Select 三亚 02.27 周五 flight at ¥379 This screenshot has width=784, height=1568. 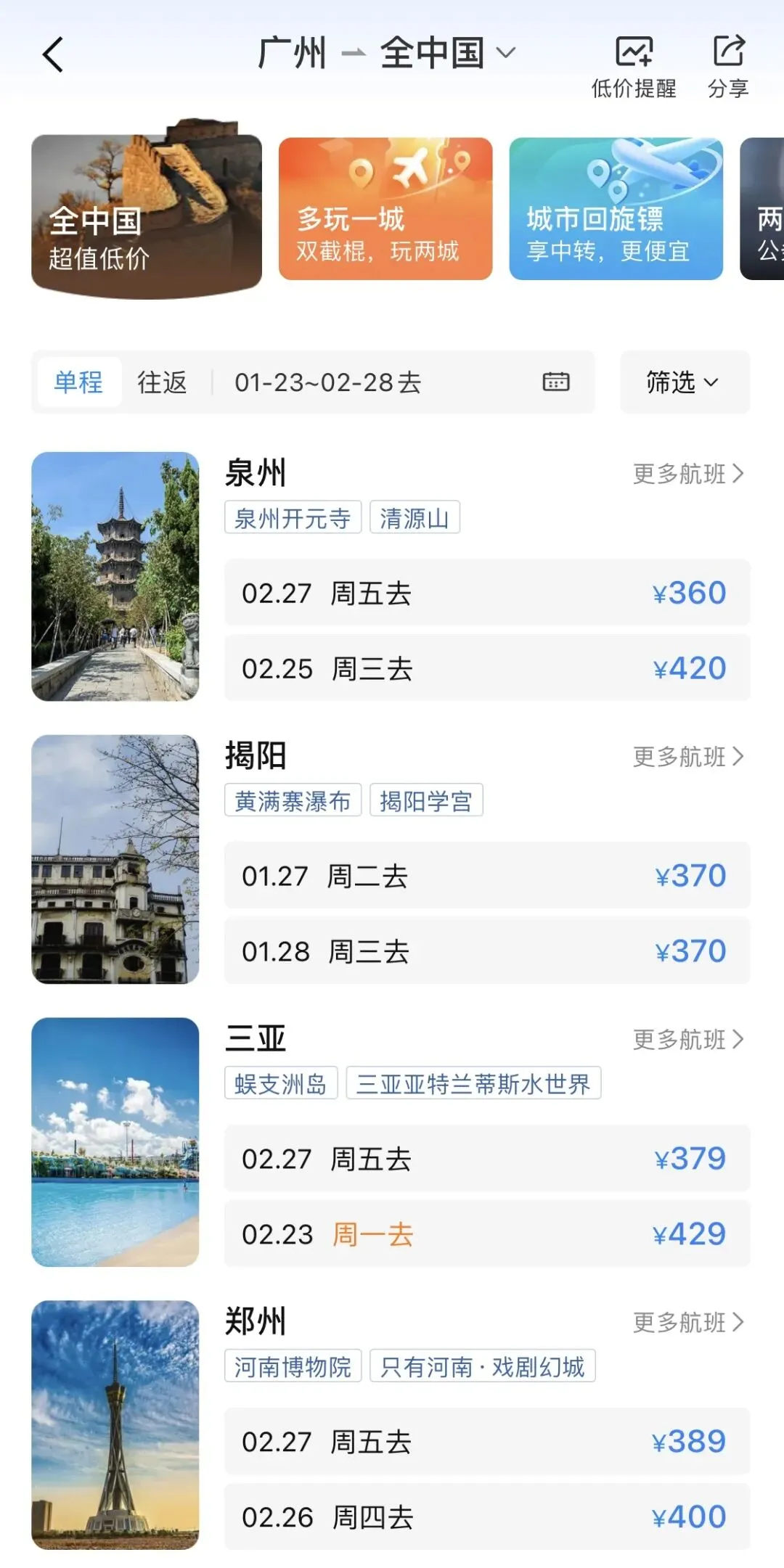(x=486, y=1159)
